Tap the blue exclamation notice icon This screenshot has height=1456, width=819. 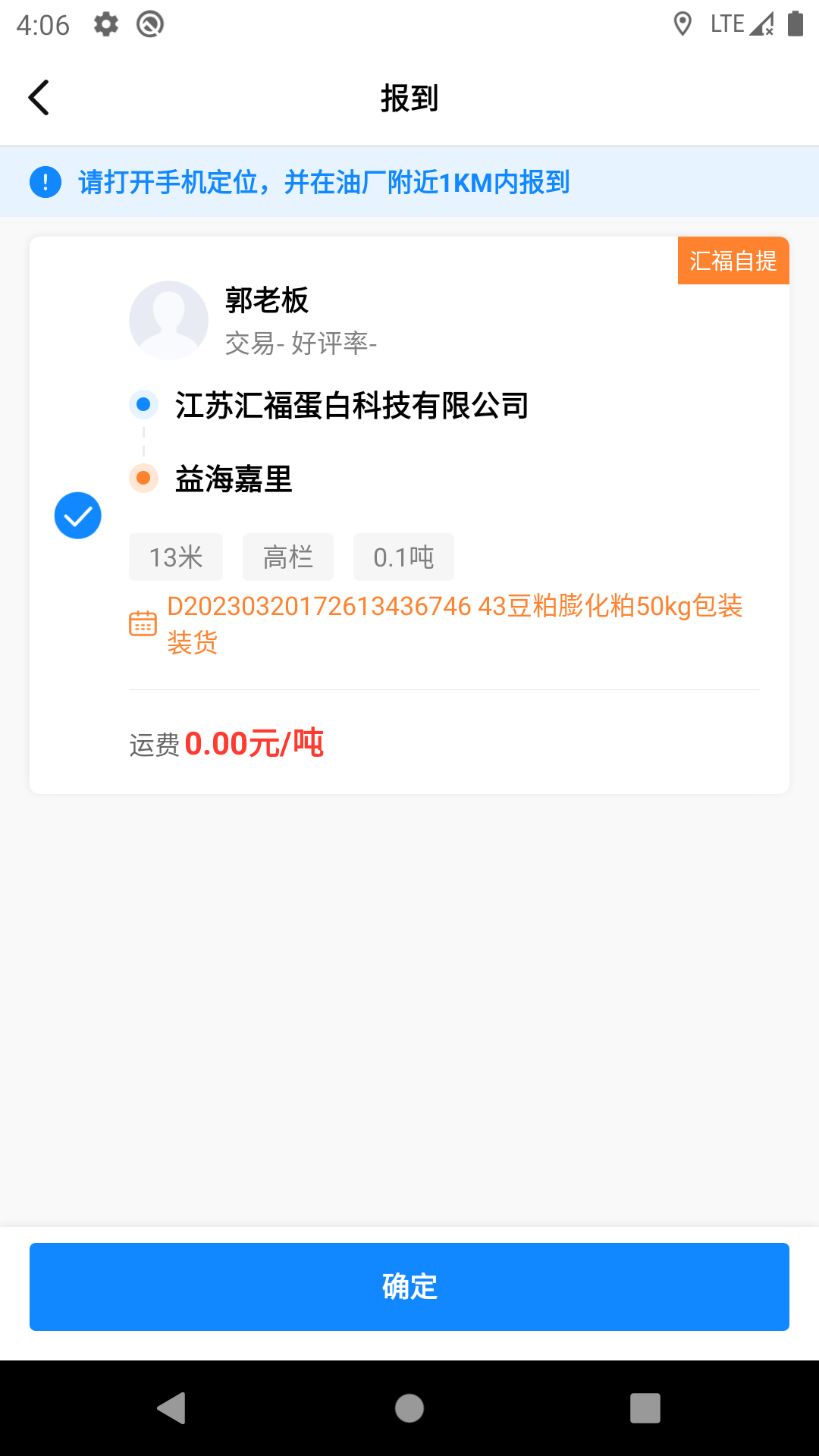(46, 182)
